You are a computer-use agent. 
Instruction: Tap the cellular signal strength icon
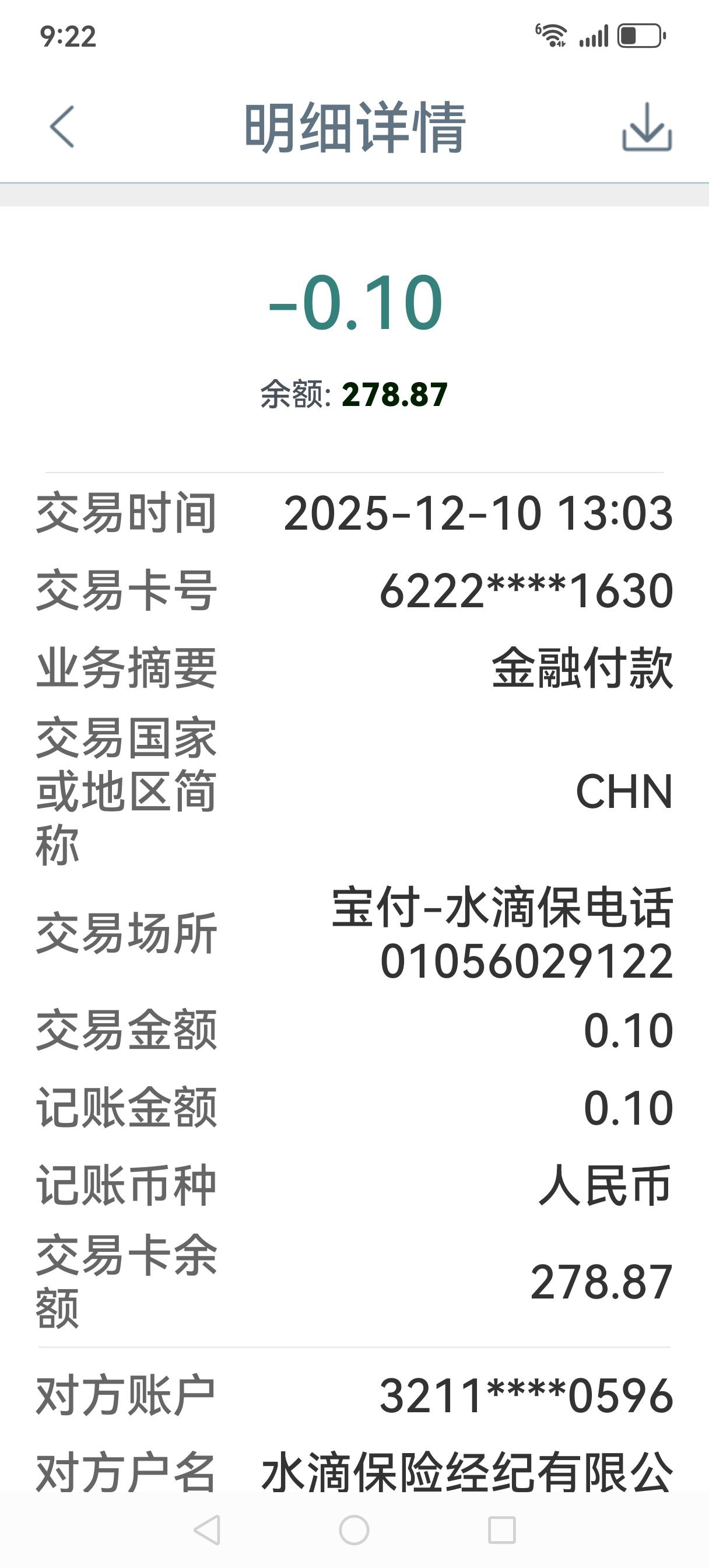tap(594, 37)
